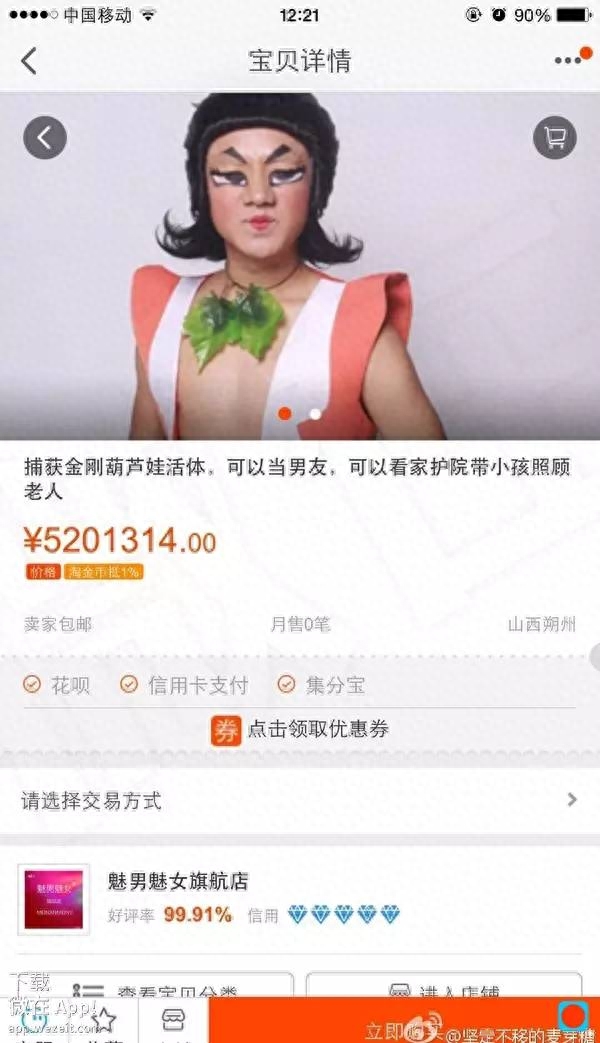This screenshot has height=1043, width=600.
Task: Return using the round back arrow on photo
Action: [x=45, y=137]
